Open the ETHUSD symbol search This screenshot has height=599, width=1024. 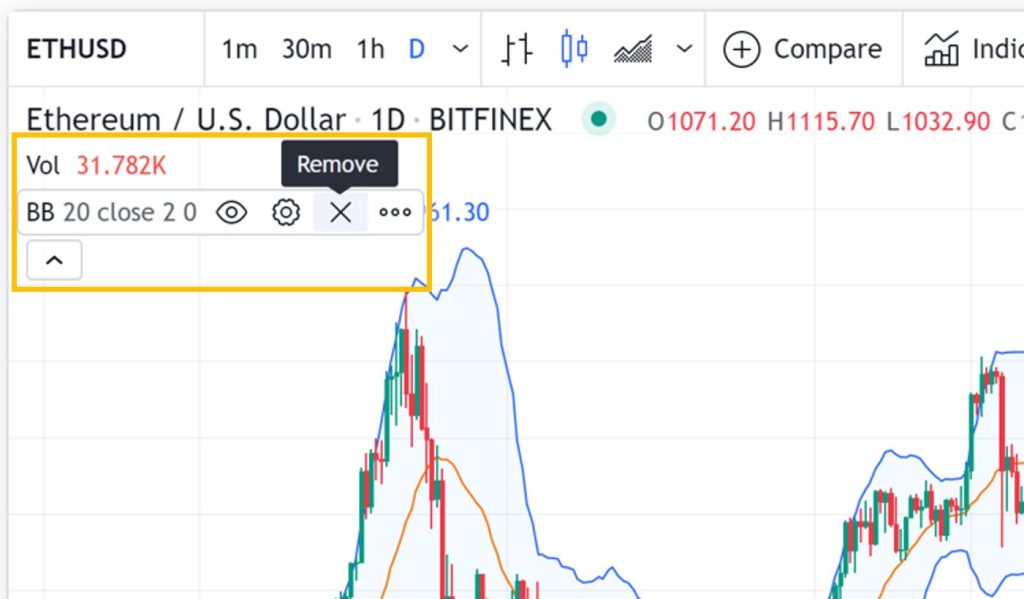76,49
